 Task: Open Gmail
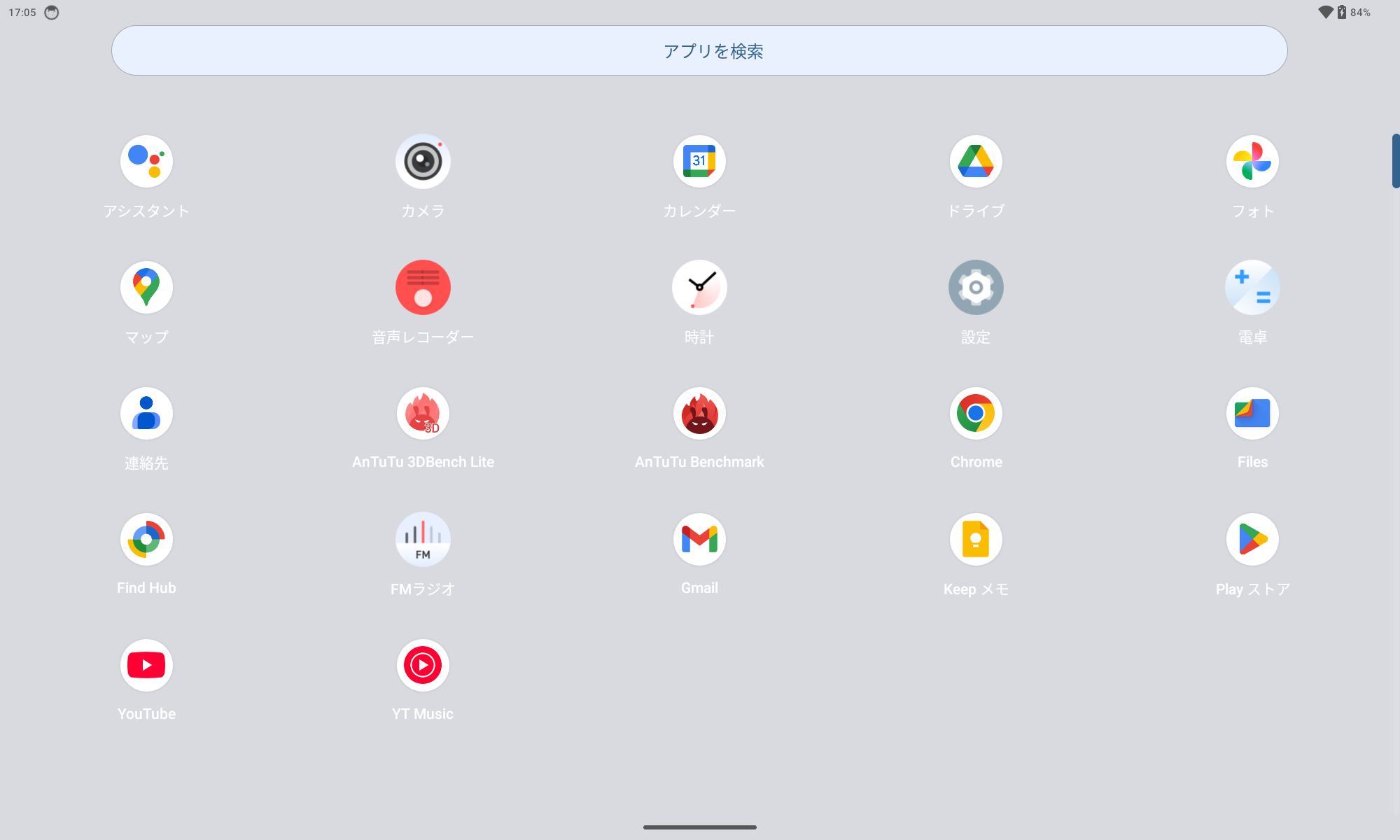click(699, 540)
